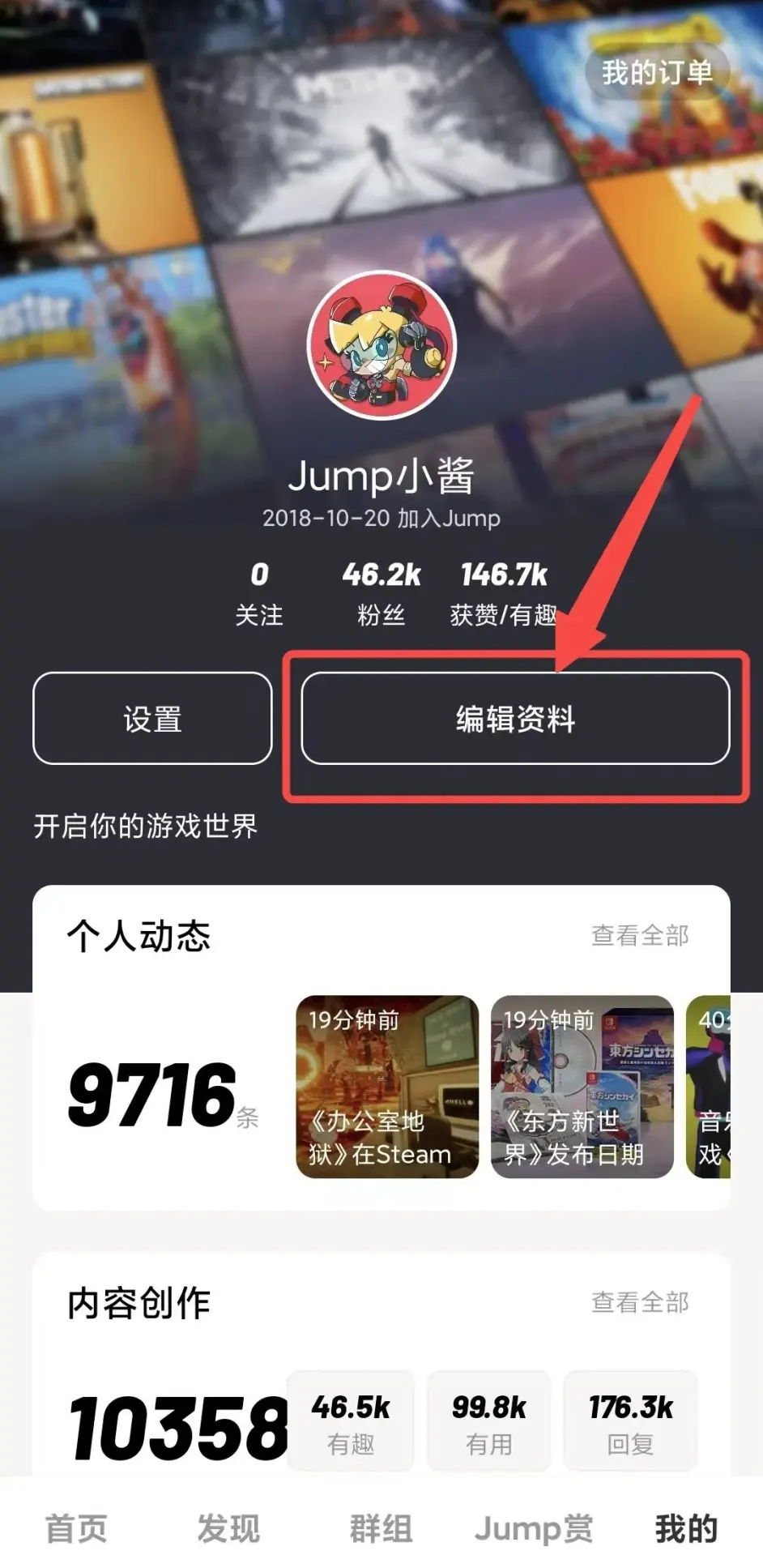The height and width of the screenshot is (1568, 763).
Task: Tap 编辑资料 to edit profile
Action: pos(515,718)
